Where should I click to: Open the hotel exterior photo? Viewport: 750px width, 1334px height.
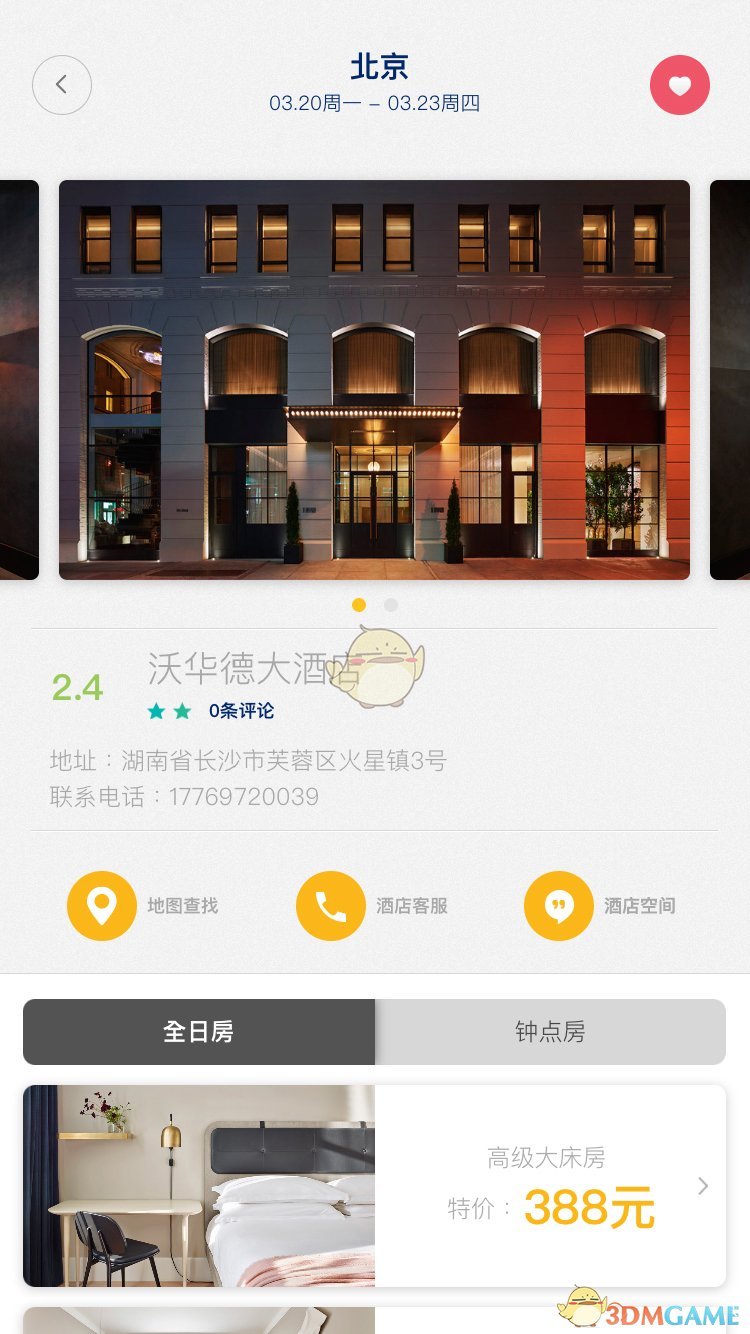pos(375,380)
